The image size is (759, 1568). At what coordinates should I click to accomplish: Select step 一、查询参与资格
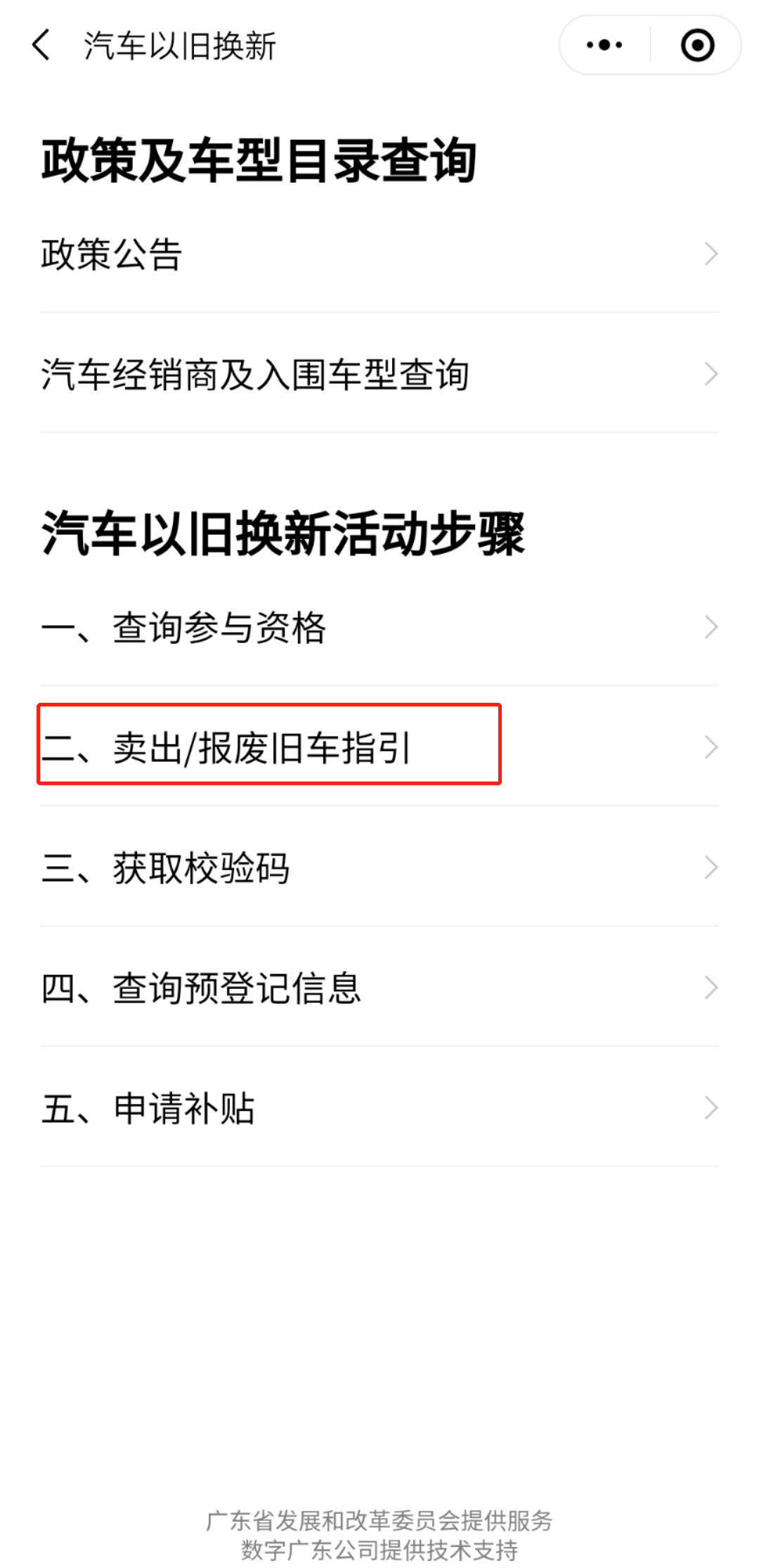(379, 627)
